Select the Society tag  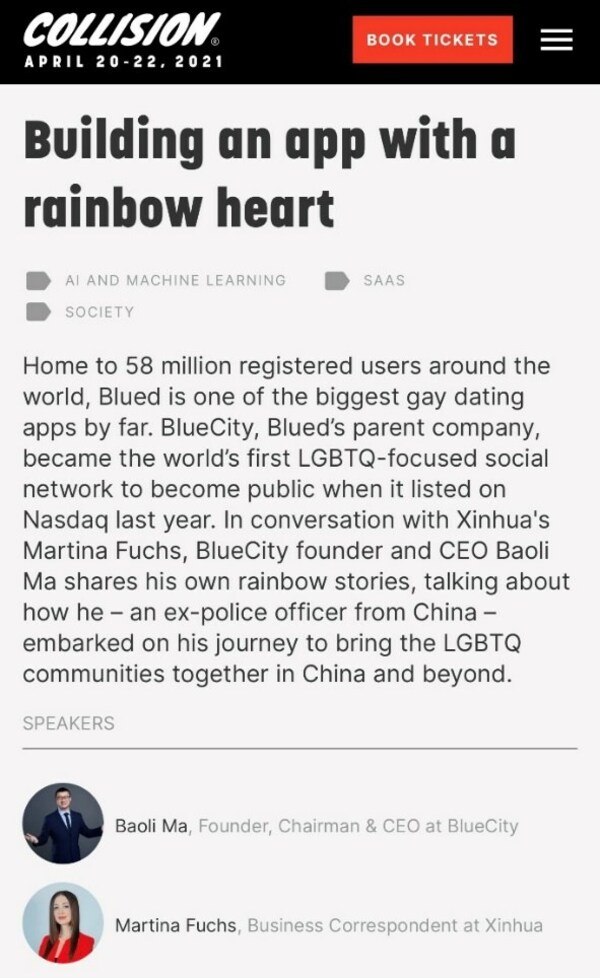click(98, 312)
